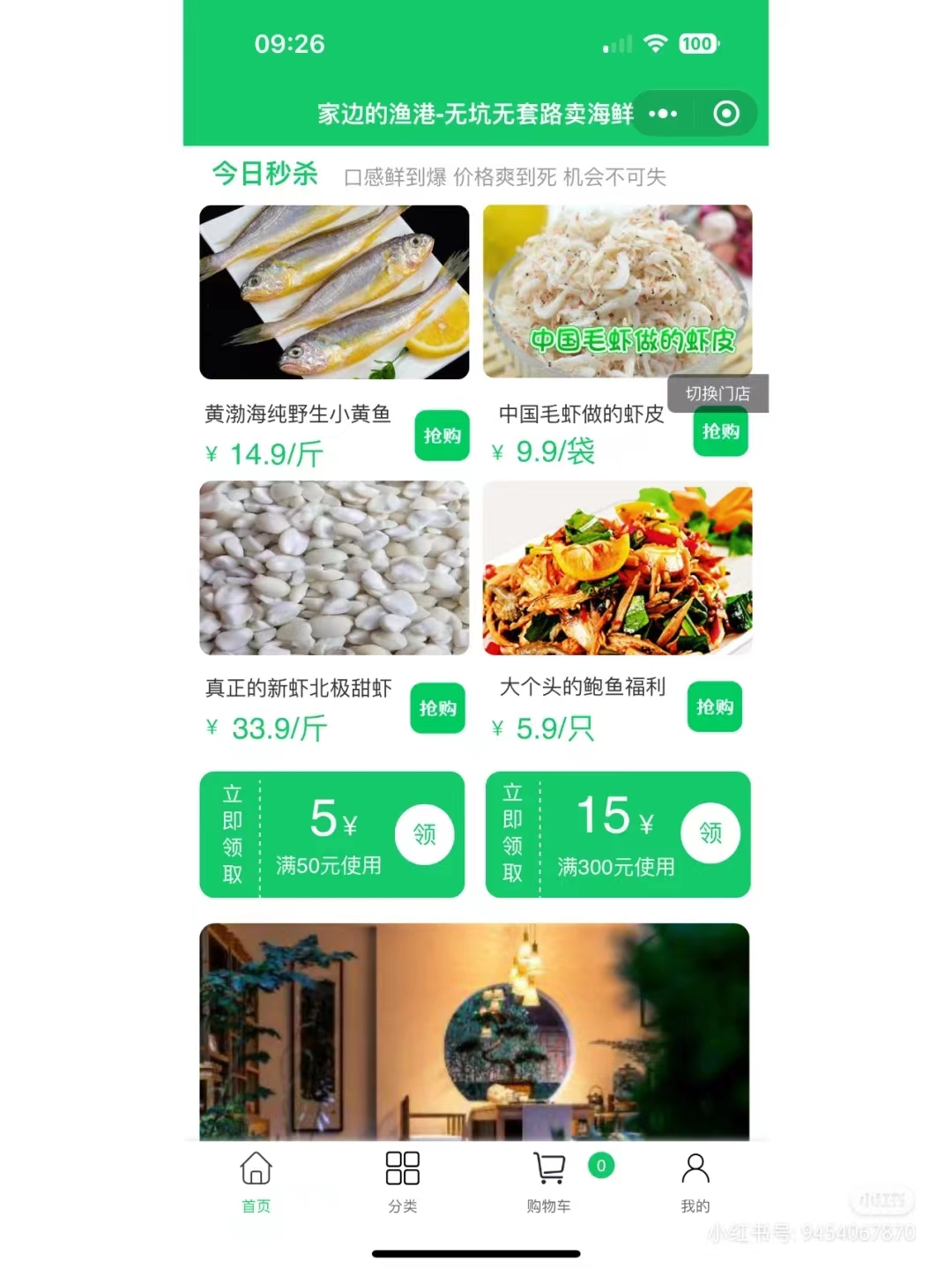Screen dimensions: 952x1269
Task: Tap 抢购 for 真正的新虾北极甜虾
Action: coord(437,708)
